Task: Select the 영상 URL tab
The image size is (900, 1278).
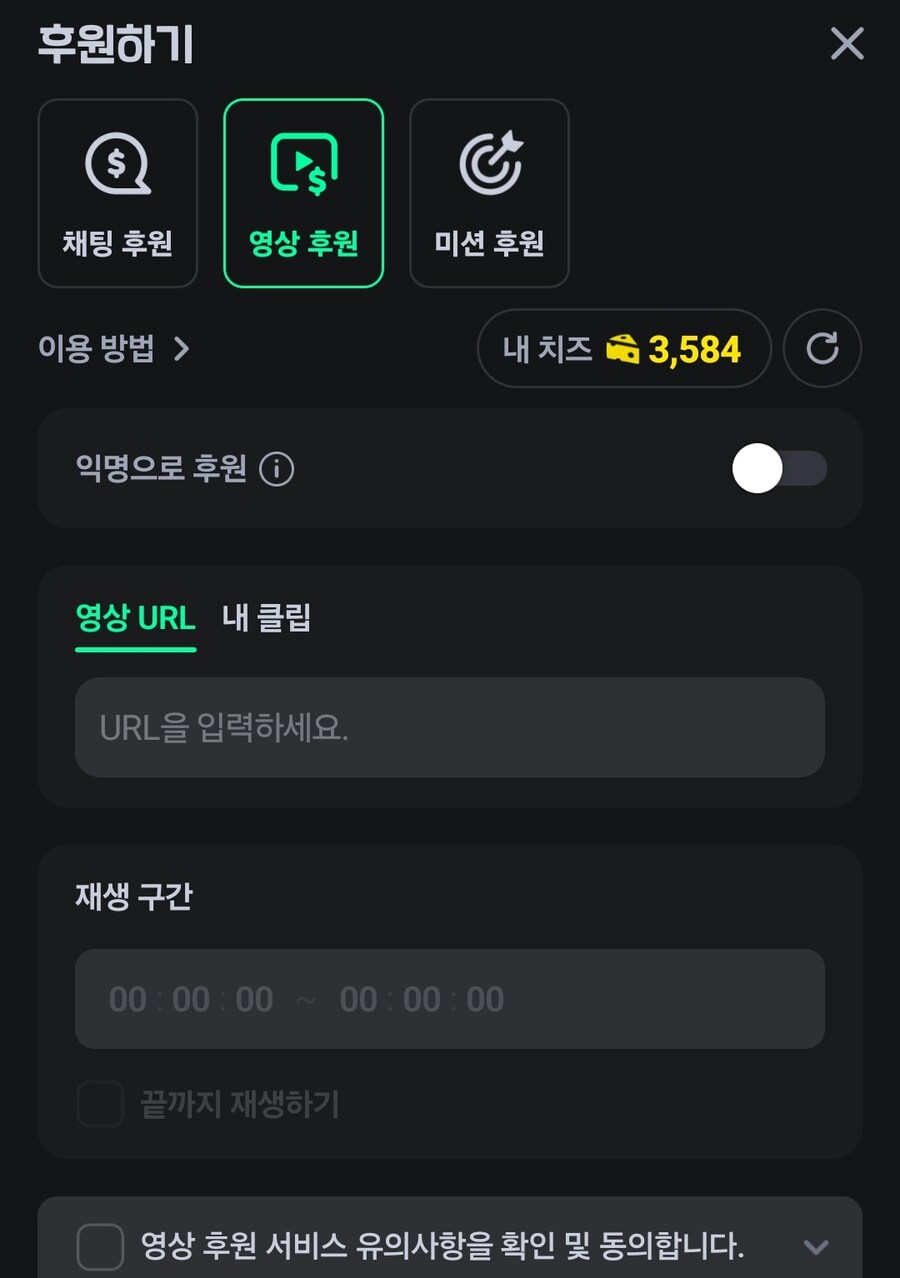Action: 135,619
